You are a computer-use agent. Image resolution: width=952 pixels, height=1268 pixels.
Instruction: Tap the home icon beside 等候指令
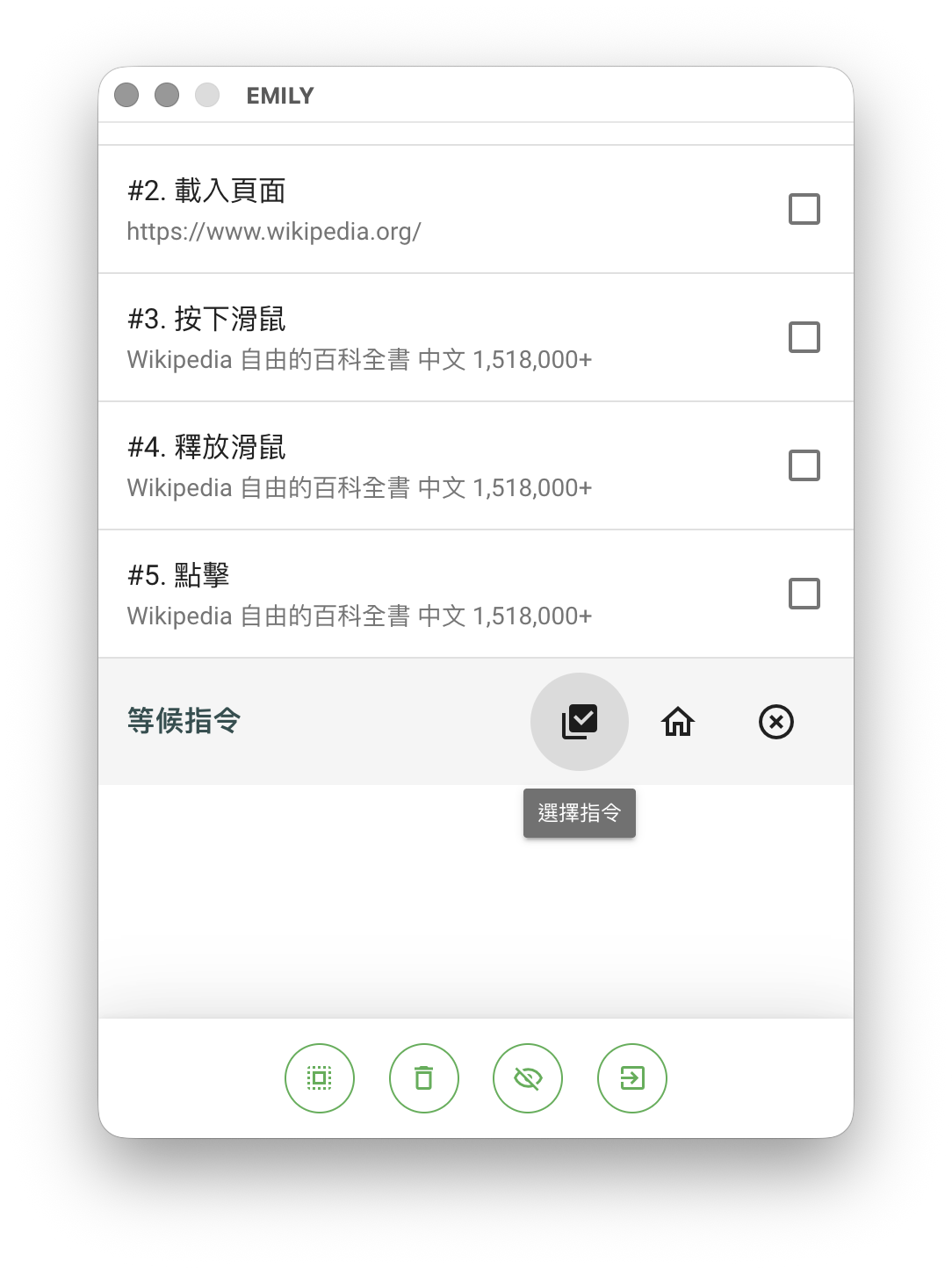678,722
